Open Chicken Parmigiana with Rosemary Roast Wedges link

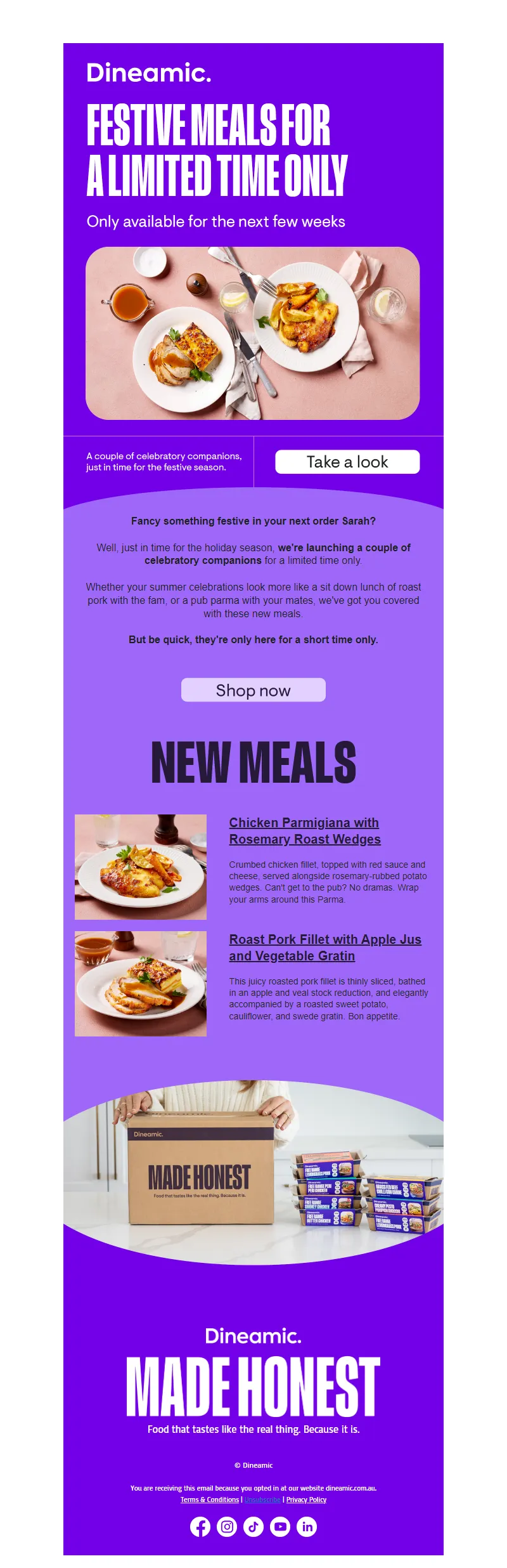304,831
